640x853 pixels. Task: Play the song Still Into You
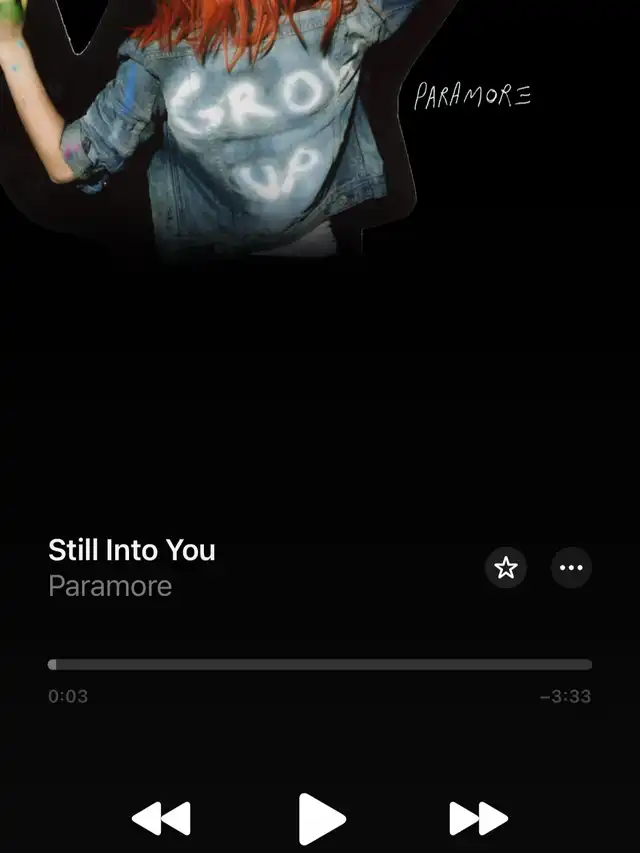(x=321, y=819)
